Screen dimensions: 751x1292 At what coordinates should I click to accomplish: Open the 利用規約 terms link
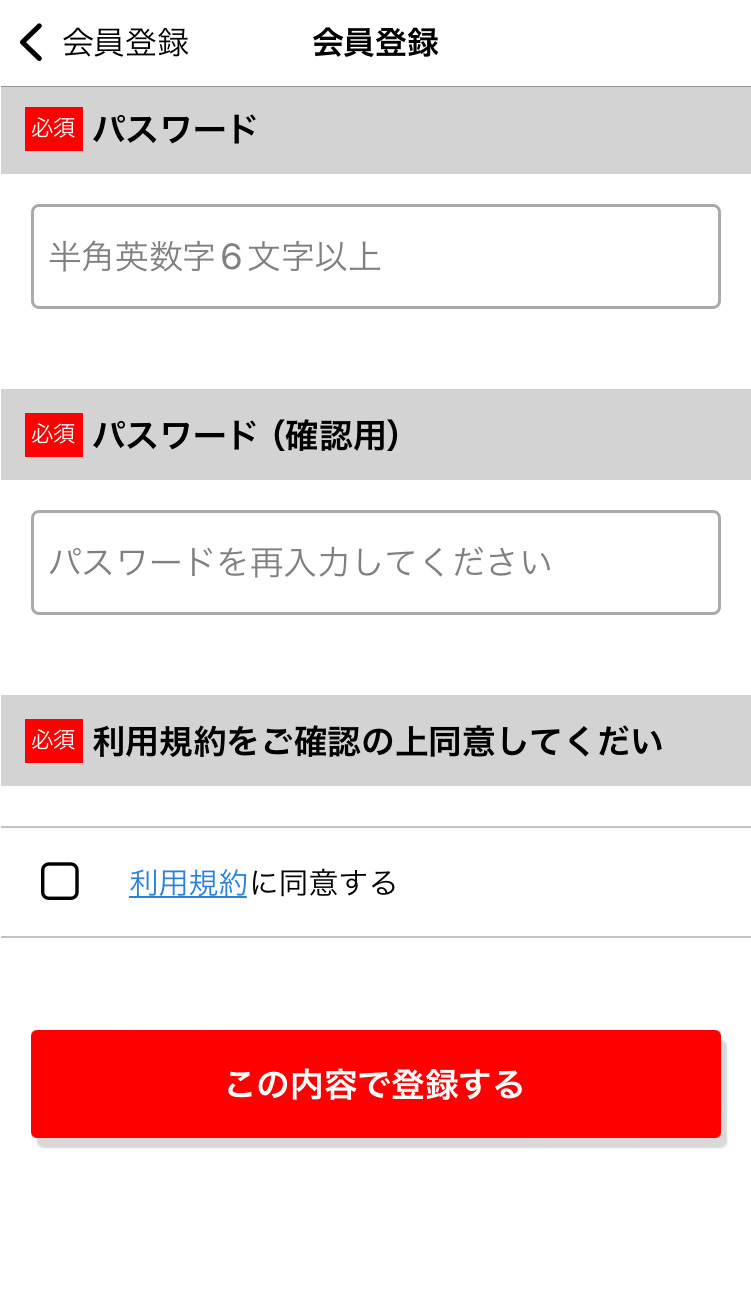click(x=188, y=883)
